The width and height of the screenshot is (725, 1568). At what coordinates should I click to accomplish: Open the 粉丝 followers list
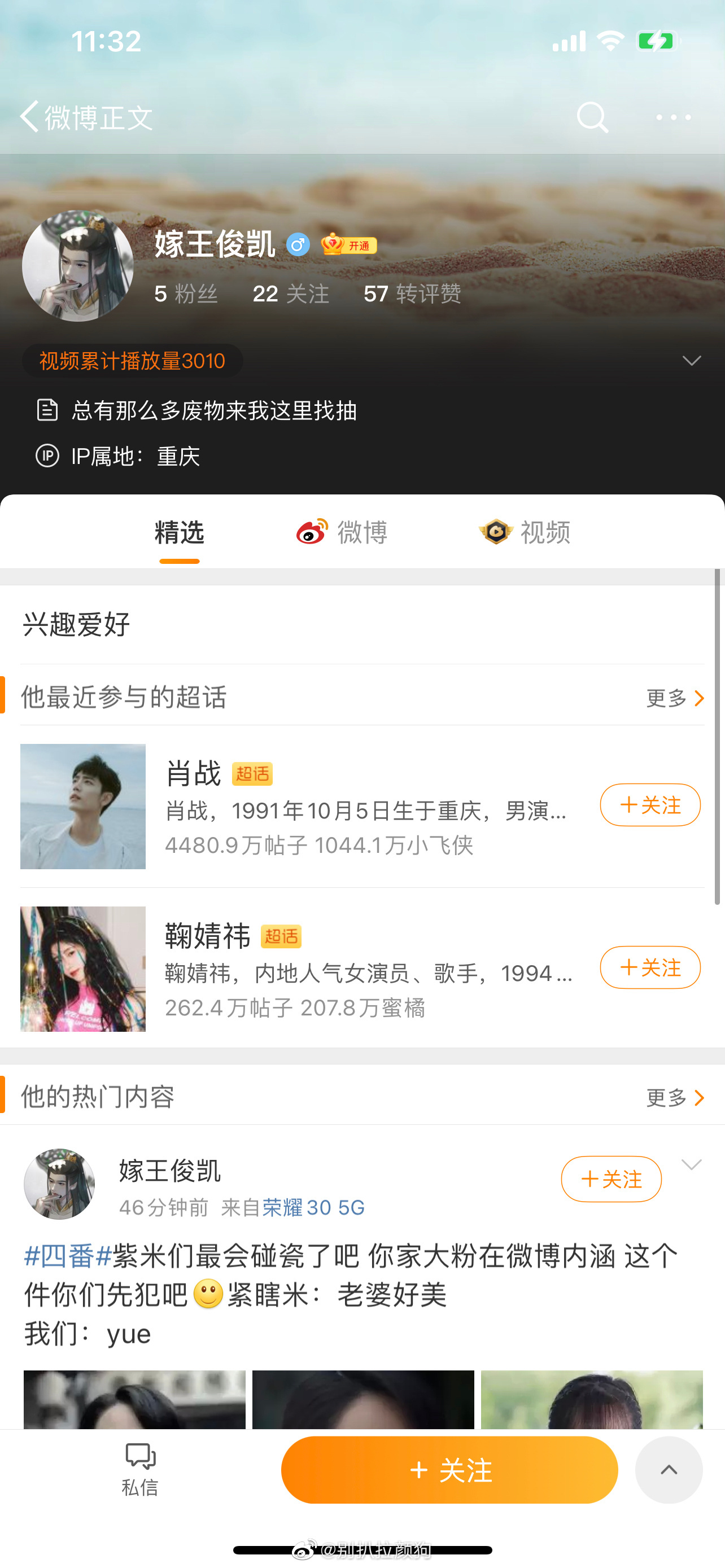click(x=186, y=294)
